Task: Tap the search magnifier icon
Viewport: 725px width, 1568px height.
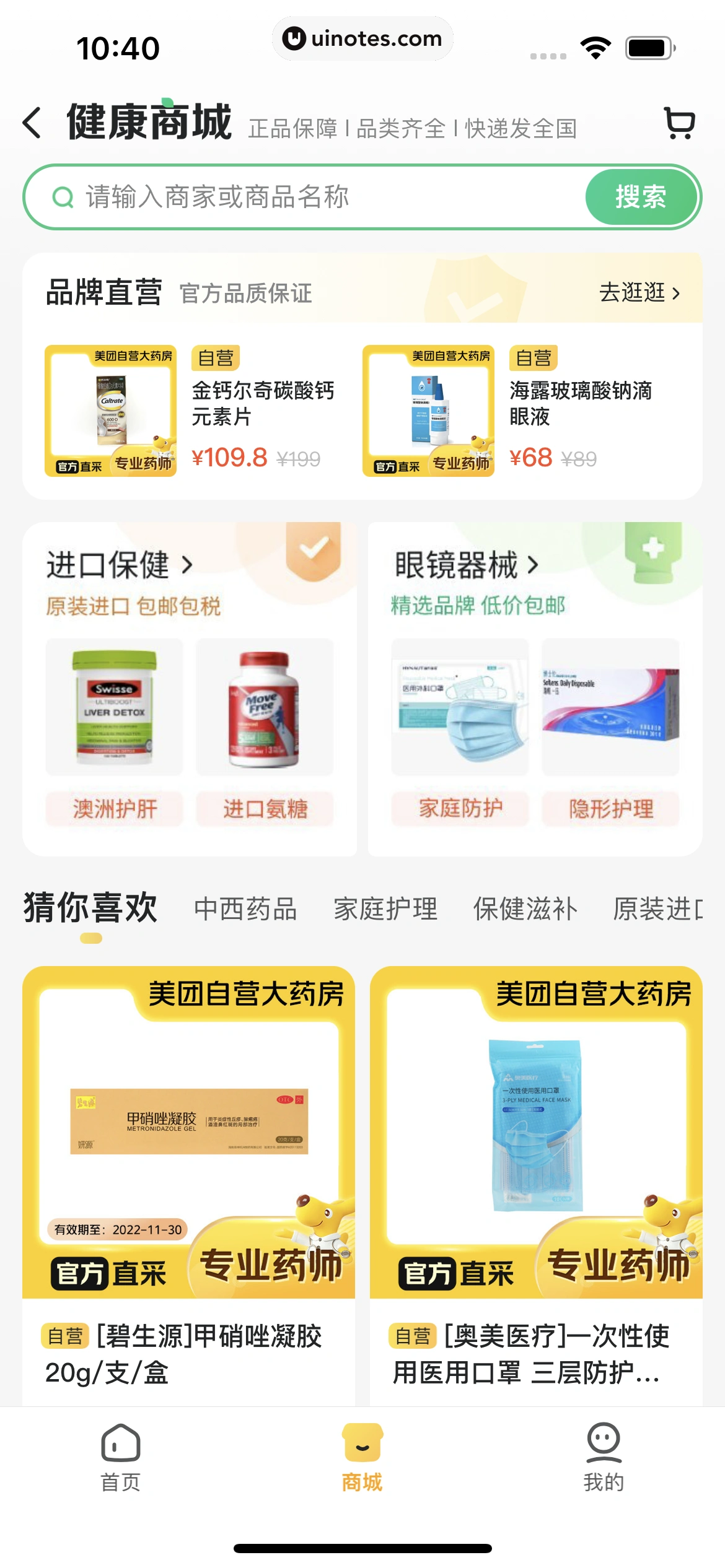Action: (x=62, y=197)
